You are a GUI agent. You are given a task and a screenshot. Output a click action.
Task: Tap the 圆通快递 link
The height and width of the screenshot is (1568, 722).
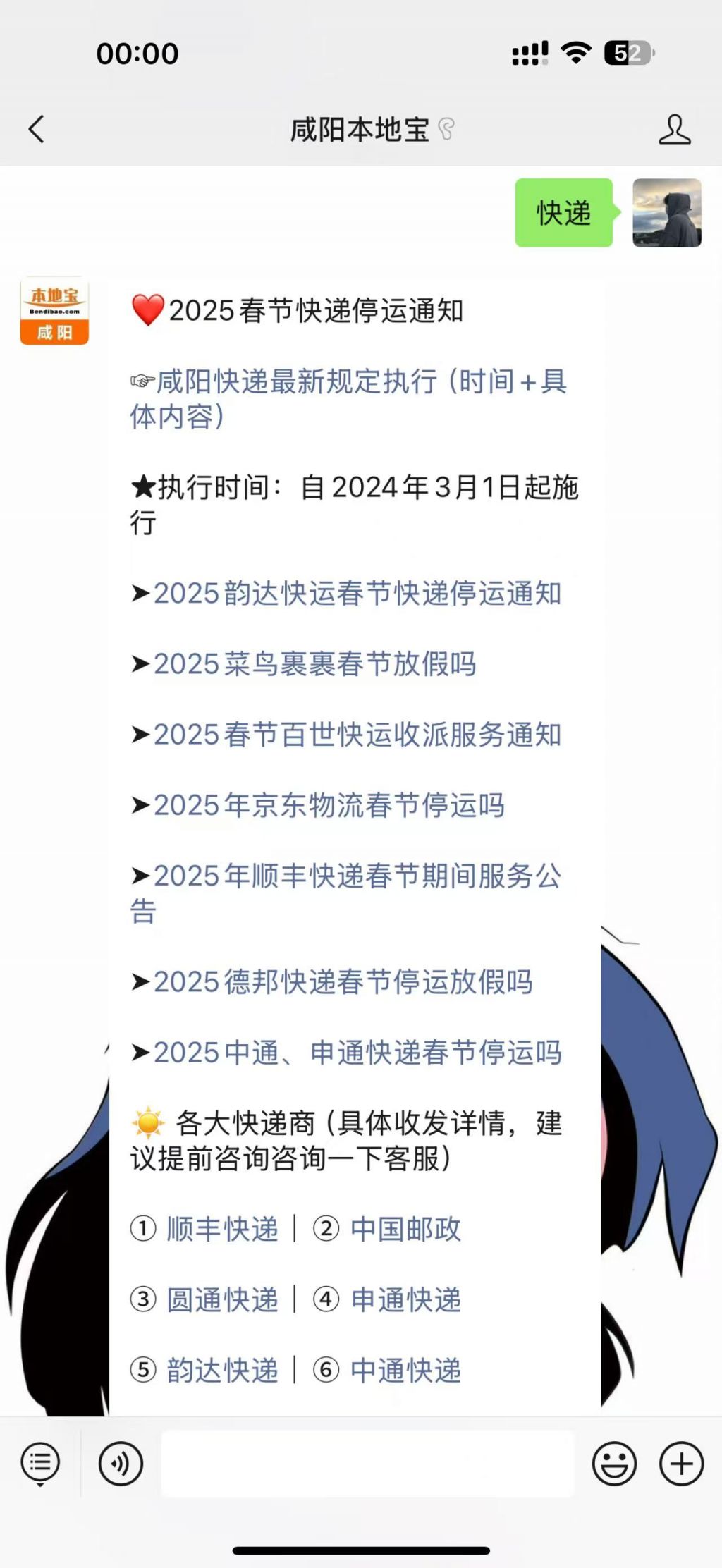coord(222,1300)
